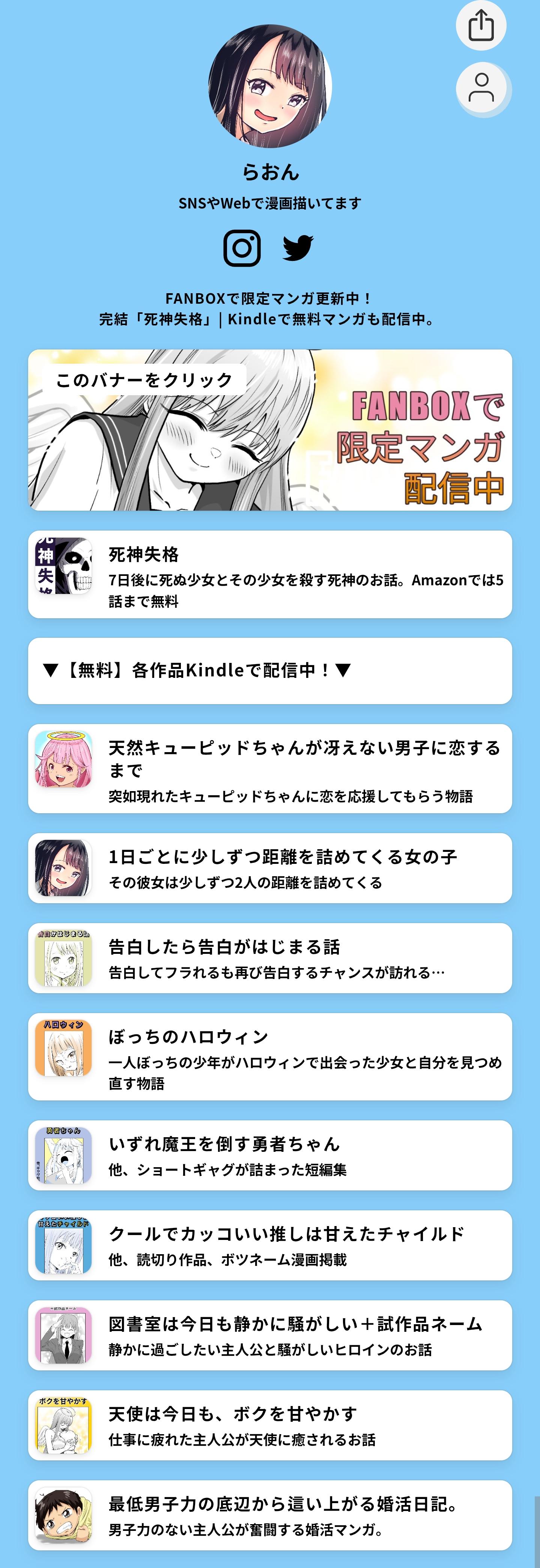Open 図書室は今日も静かに騒がしい link

pos(270,1336)
